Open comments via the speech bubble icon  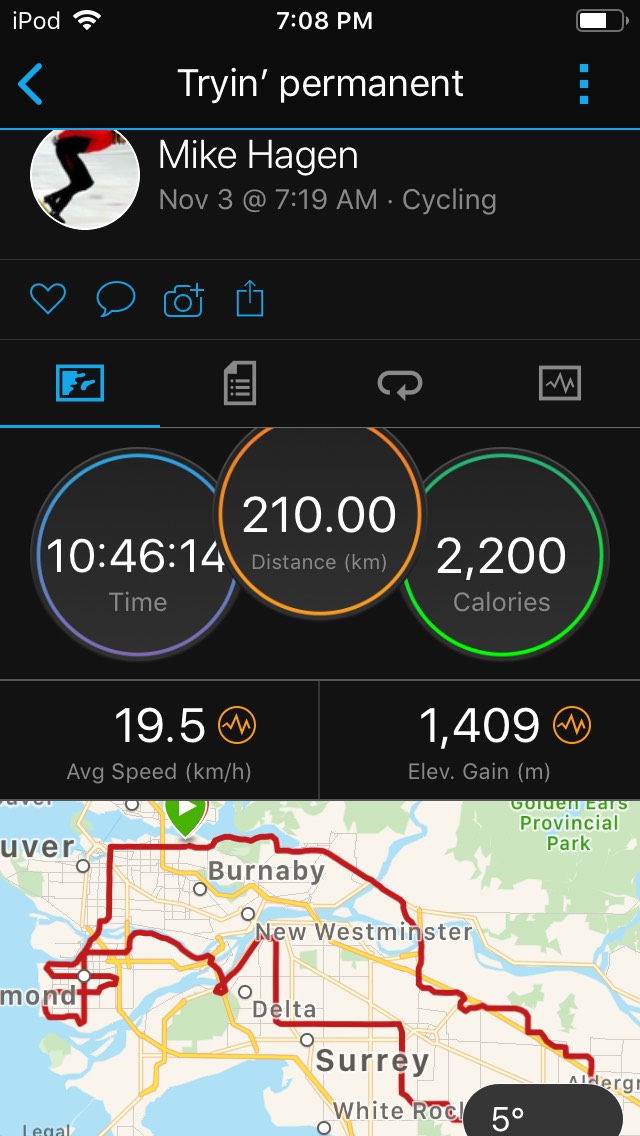click(x=115, y=299)
